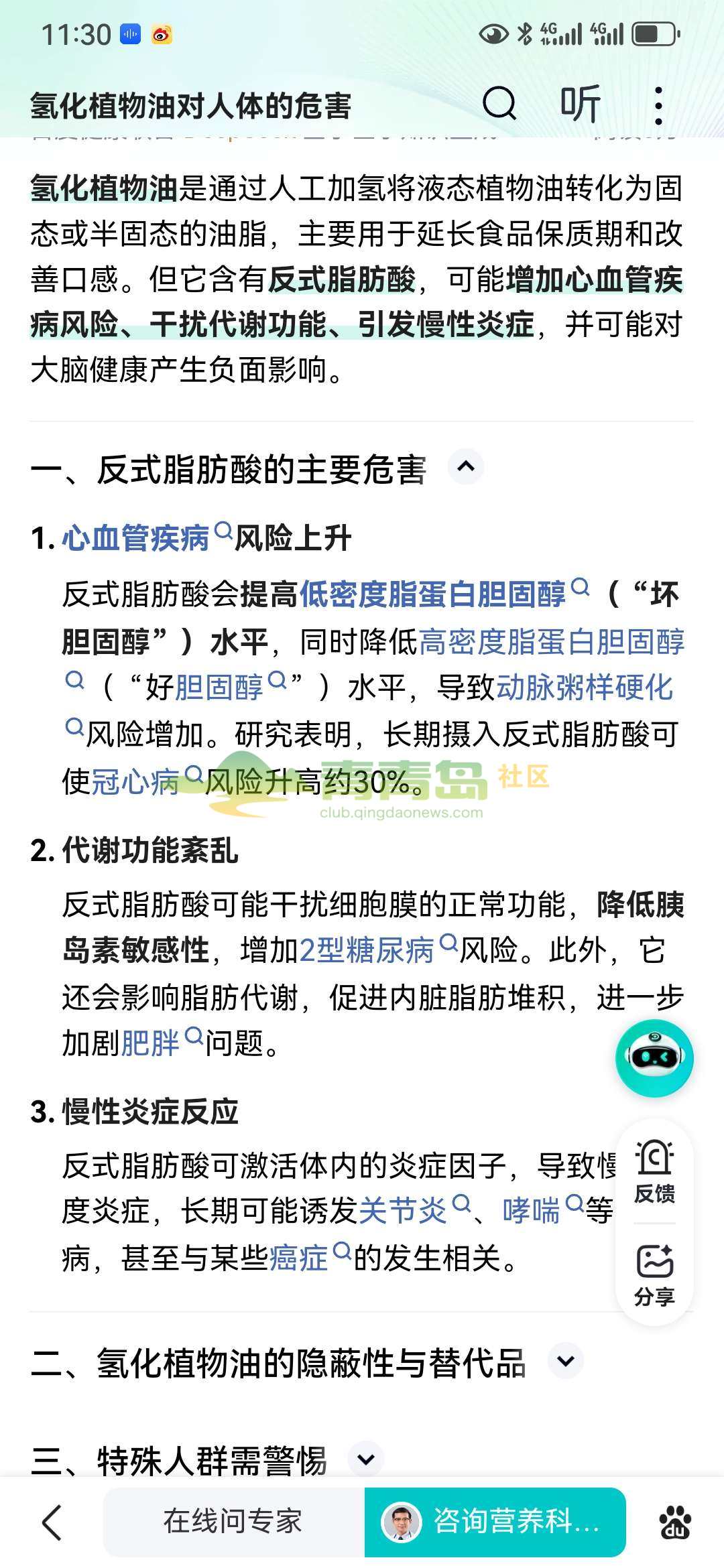
Task: Open the 高密度脂蛋白胆固醇 link
Action: [551, 642]
